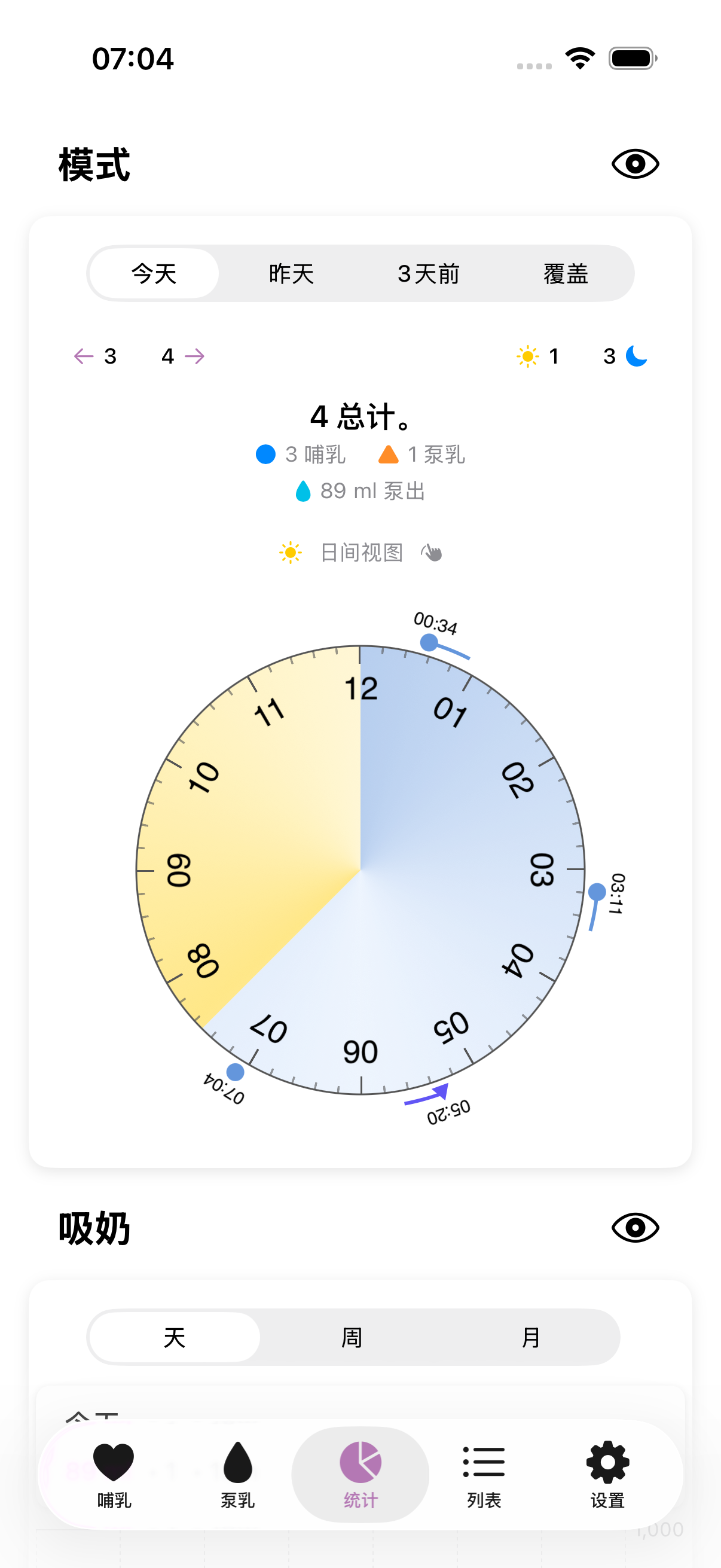Open the 设置 settings gear icon

606,1461
